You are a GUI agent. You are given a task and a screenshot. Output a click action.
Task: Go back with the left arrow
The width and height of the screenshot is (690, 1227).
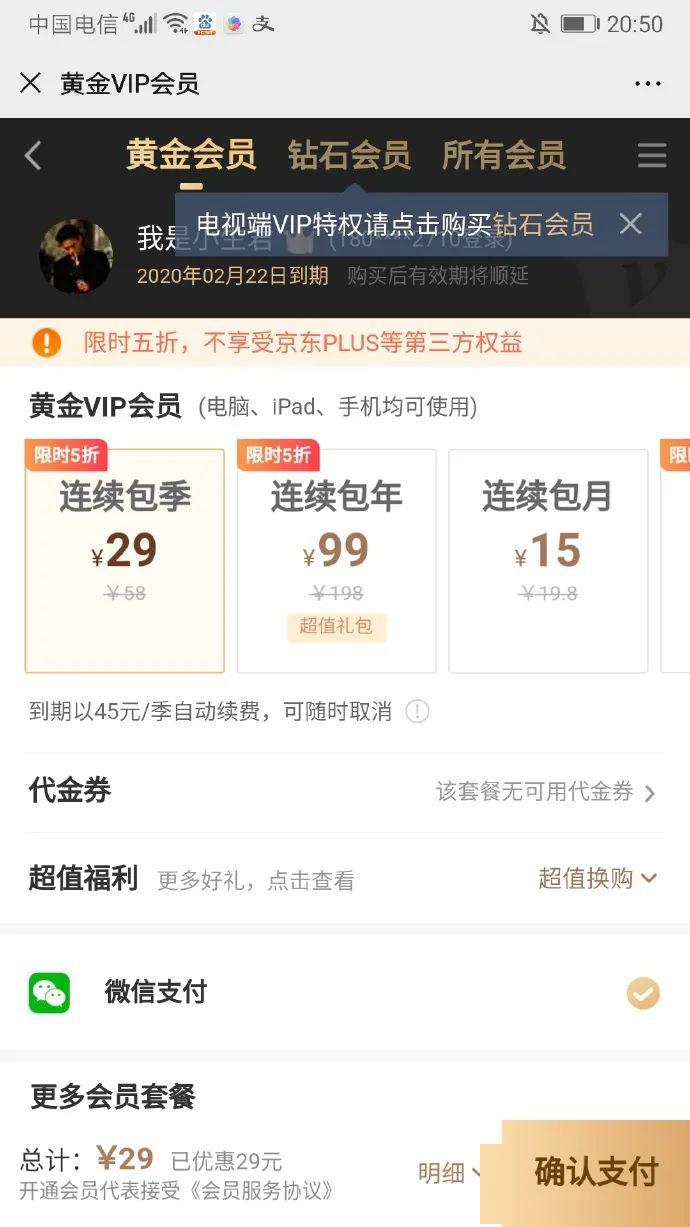pos(33,155)
